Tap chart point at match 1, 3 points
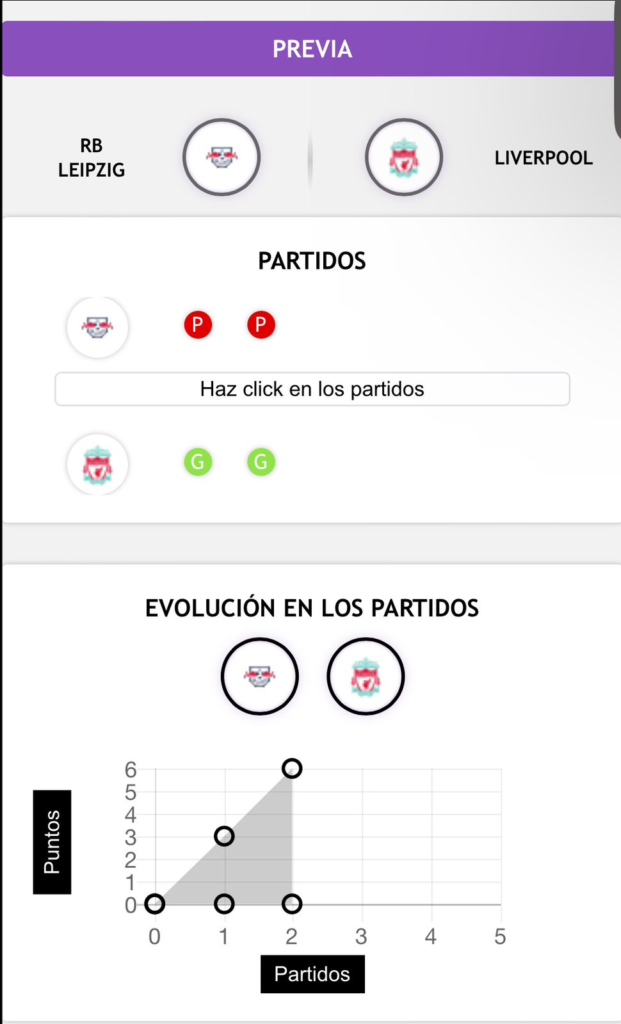The height and width of the screenshot is (1024, 621). 224,836
